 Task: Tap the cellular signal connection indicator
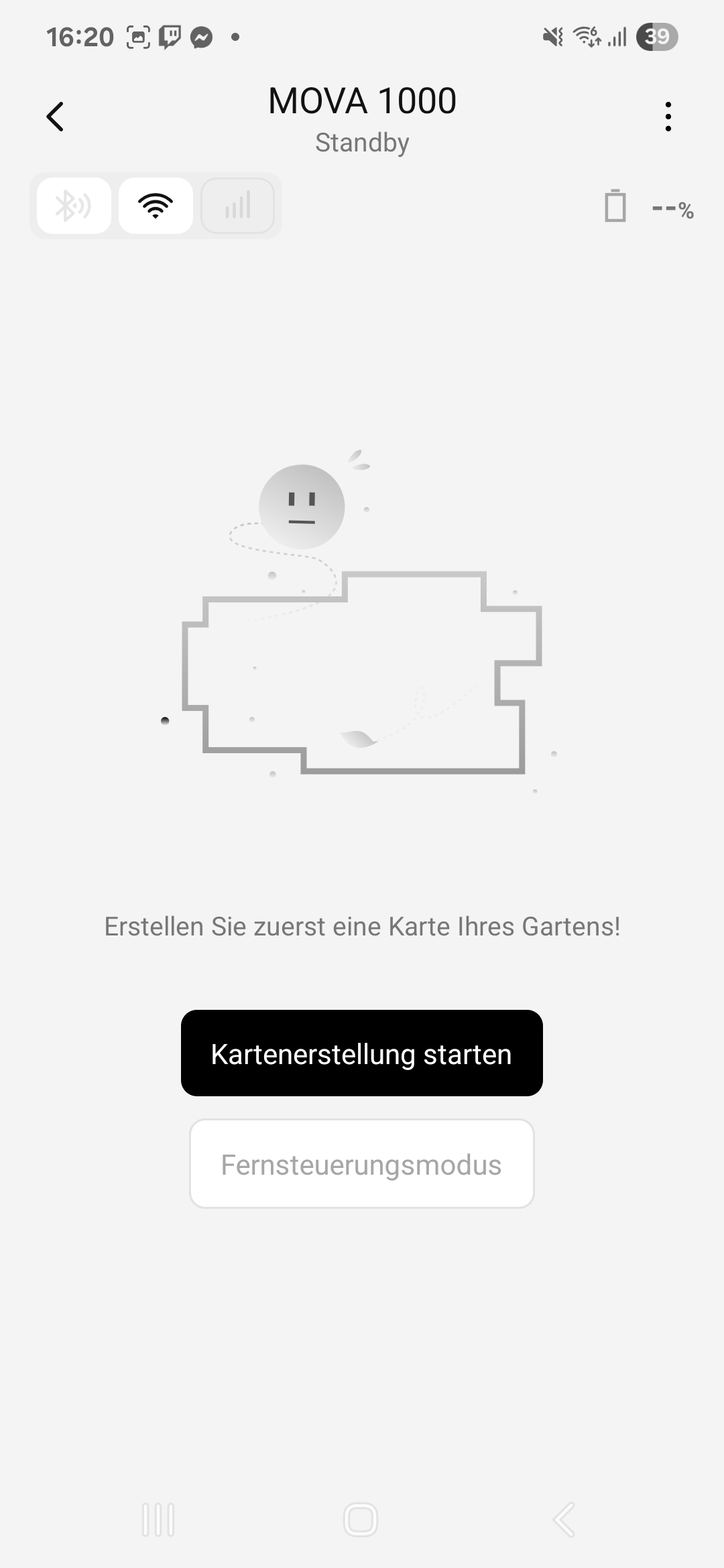pyautogui.click(x=237, y=206)
